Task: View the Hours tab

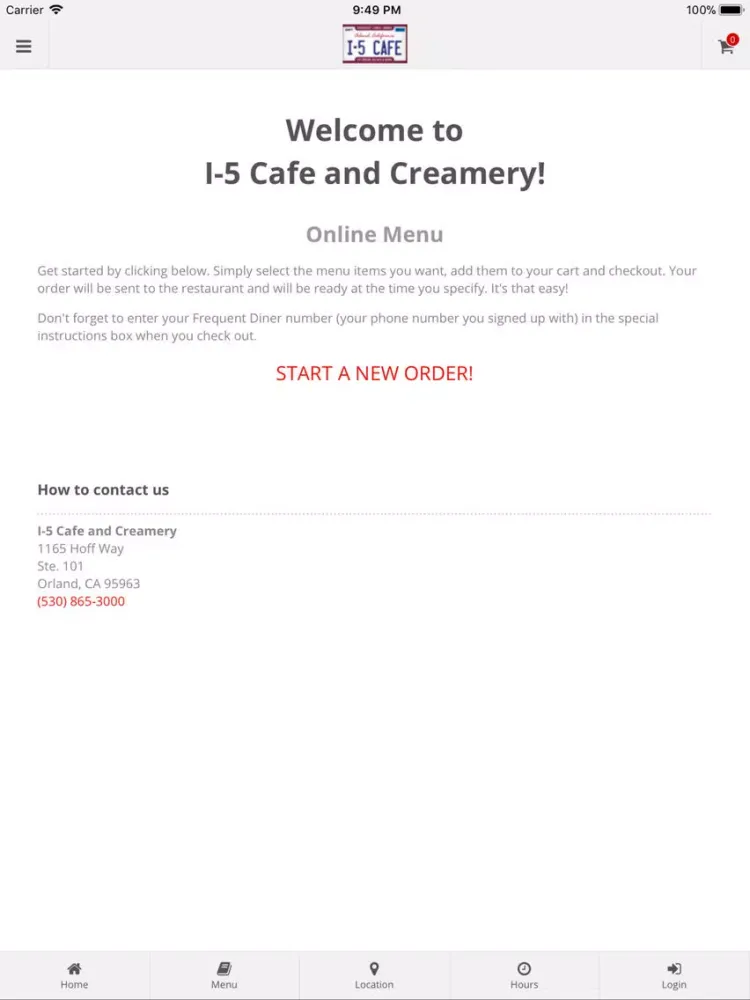Action: pyautogui.click(x=524, y=976)
